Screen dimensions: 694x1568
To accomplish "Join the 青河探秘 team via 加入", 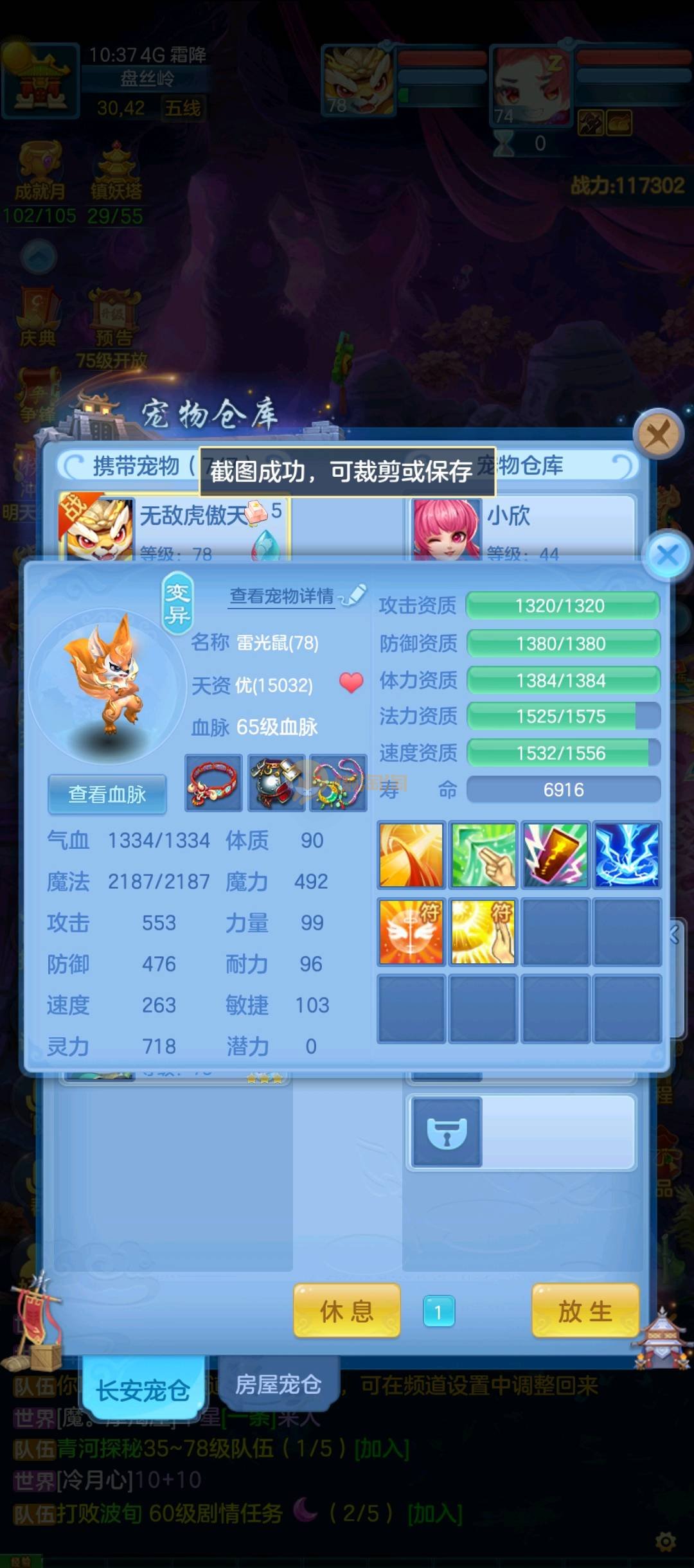I will click(382, 1448).
